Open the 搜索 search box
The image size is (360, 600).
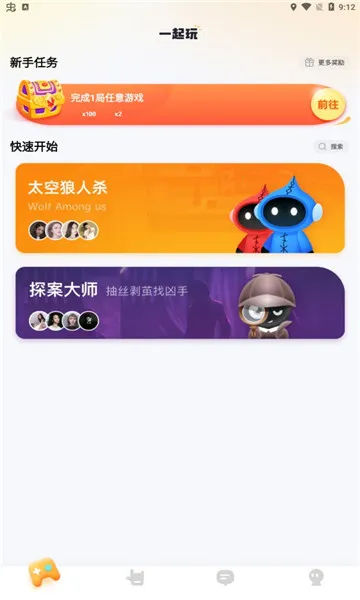click(x=331, y=146)
